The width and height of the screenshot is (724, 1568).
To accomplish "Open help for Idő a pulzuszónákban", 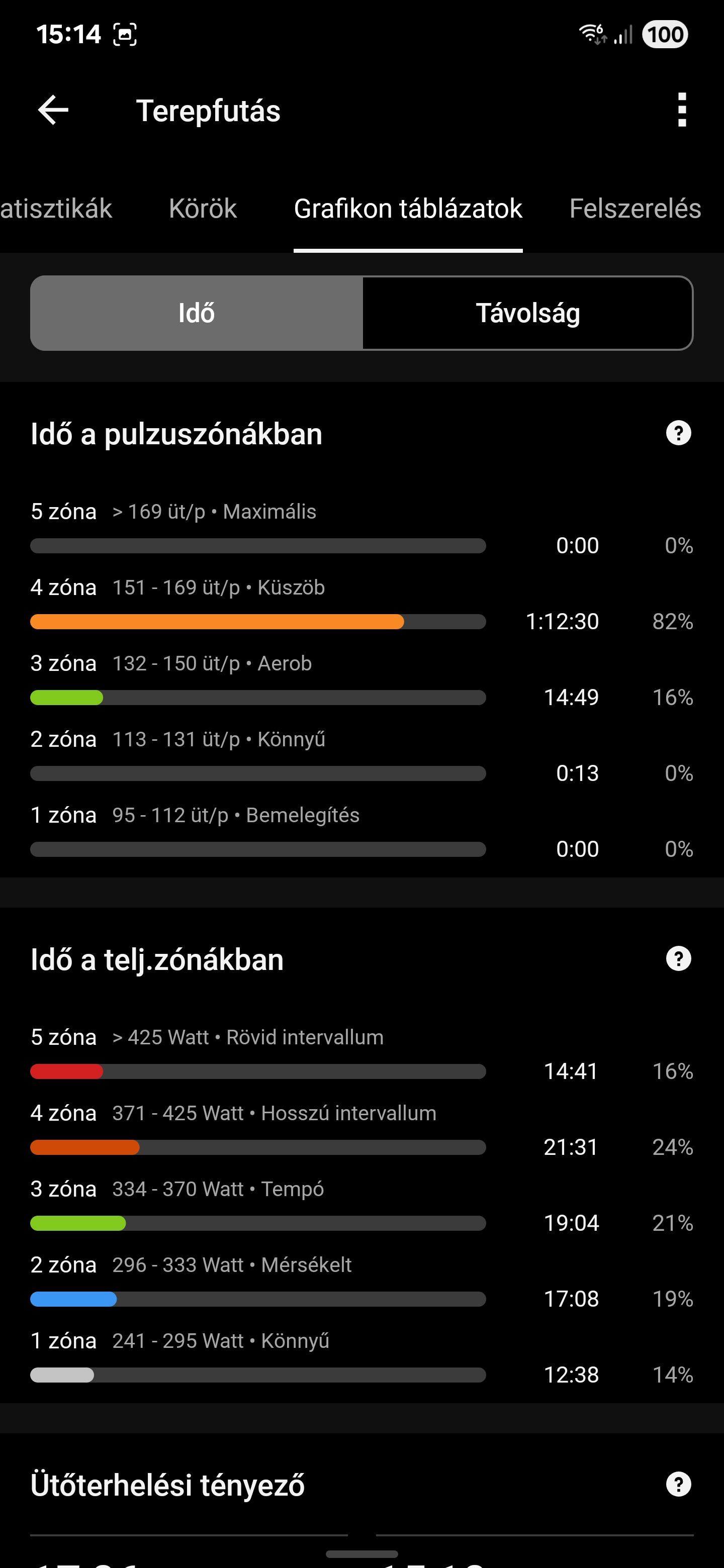I will 678,433.
